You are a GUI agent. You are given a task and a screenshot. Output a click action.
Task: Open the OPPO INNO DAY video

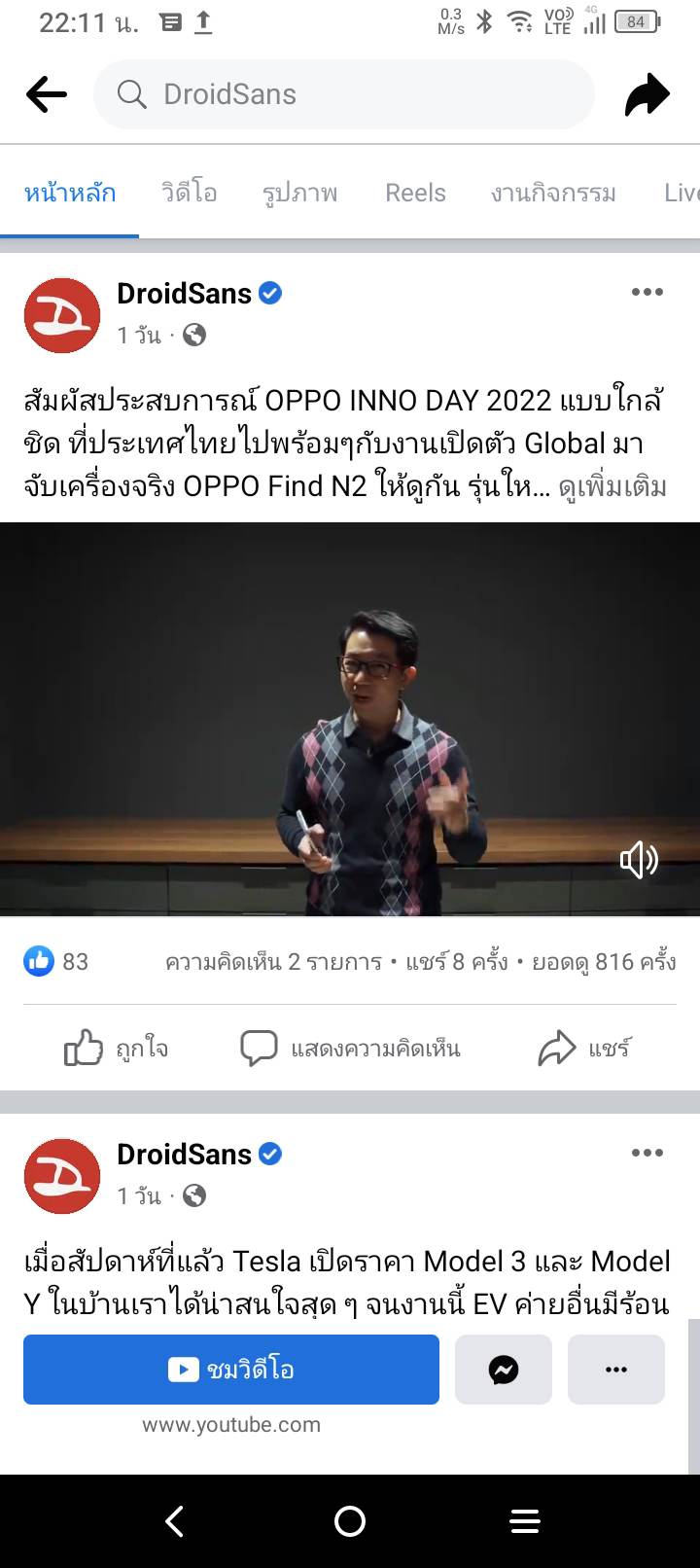[350, 719]
